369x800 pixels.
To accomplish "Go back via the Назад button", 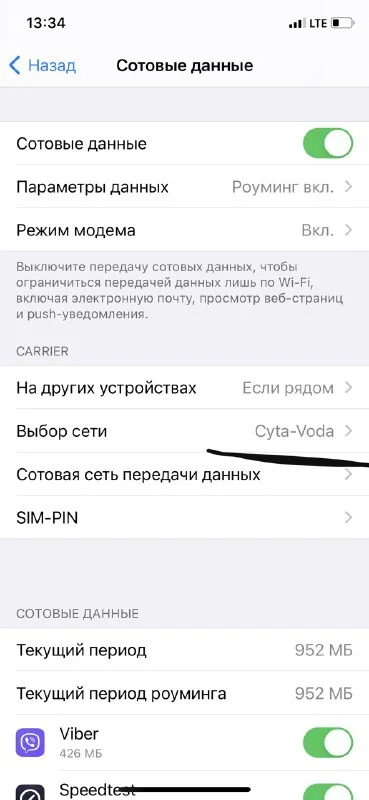I will pyautogui.click(x=43, y=66).
